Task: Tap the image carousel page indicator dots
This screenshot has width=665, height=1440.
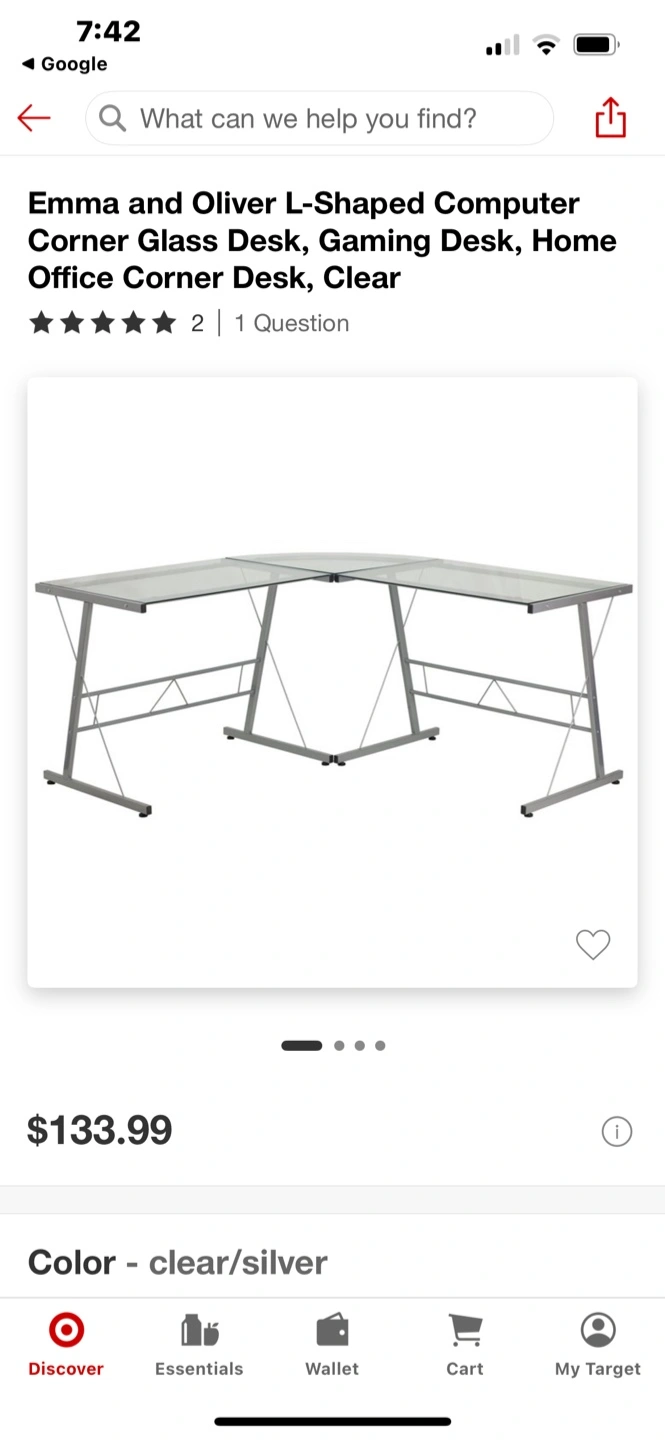Action: 333,1046
